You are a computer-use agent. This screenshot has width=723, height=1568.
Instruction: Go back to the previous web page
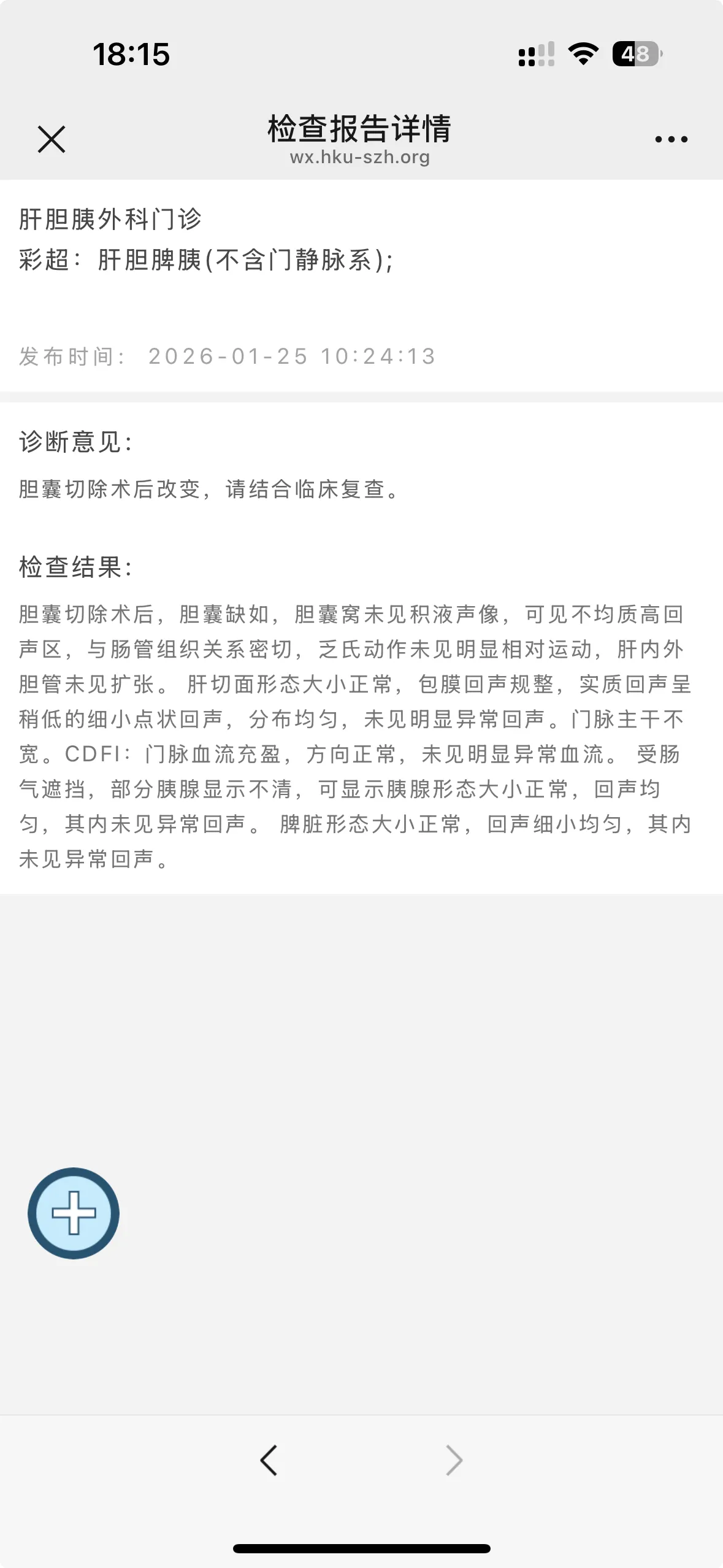click(269, 1459)
